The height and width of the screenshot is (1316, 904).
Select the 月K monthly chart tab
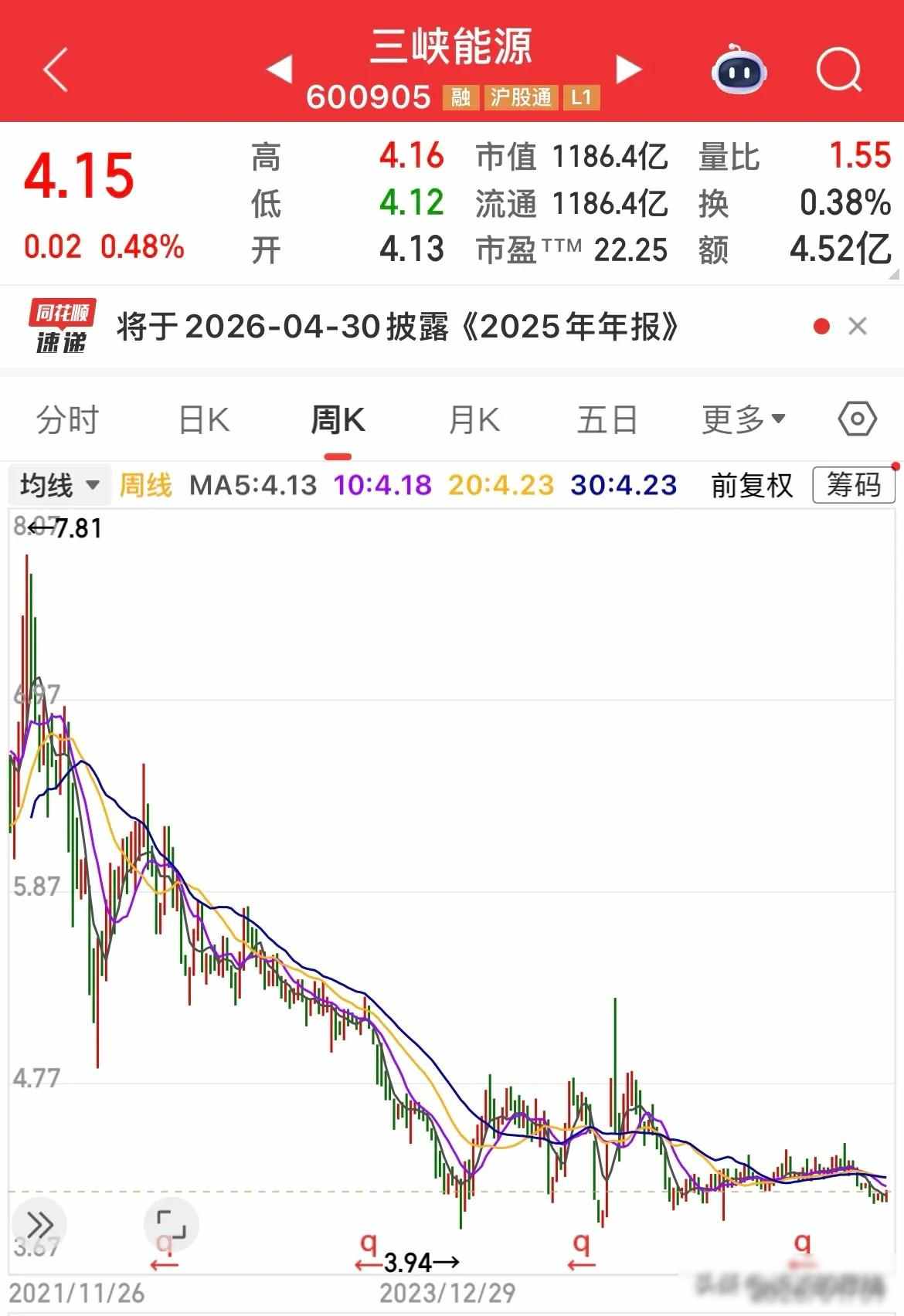pos(473,419)
